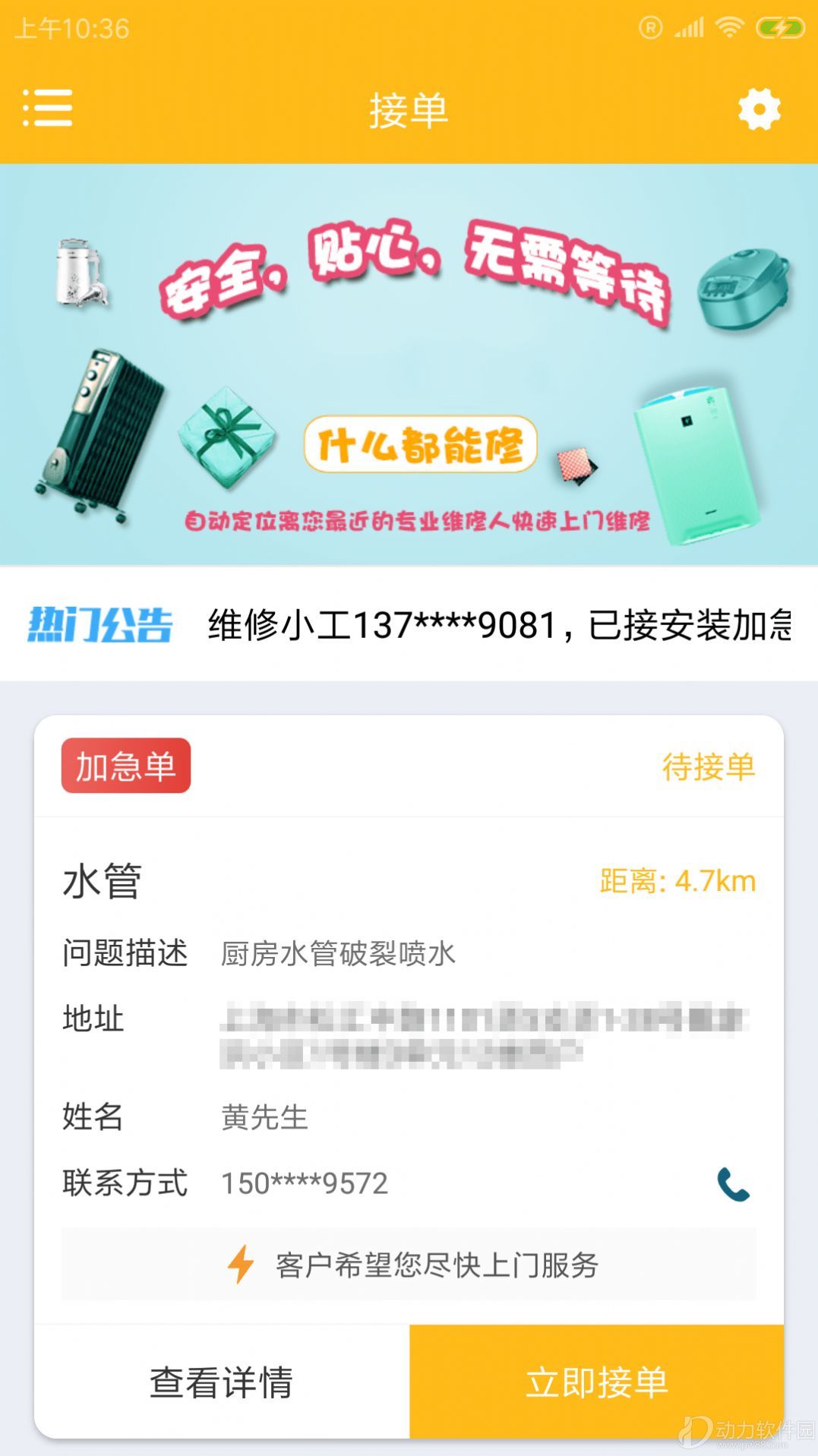
Task: Tap 查看详情 to view order details
Action: (x=221, y=1382)
